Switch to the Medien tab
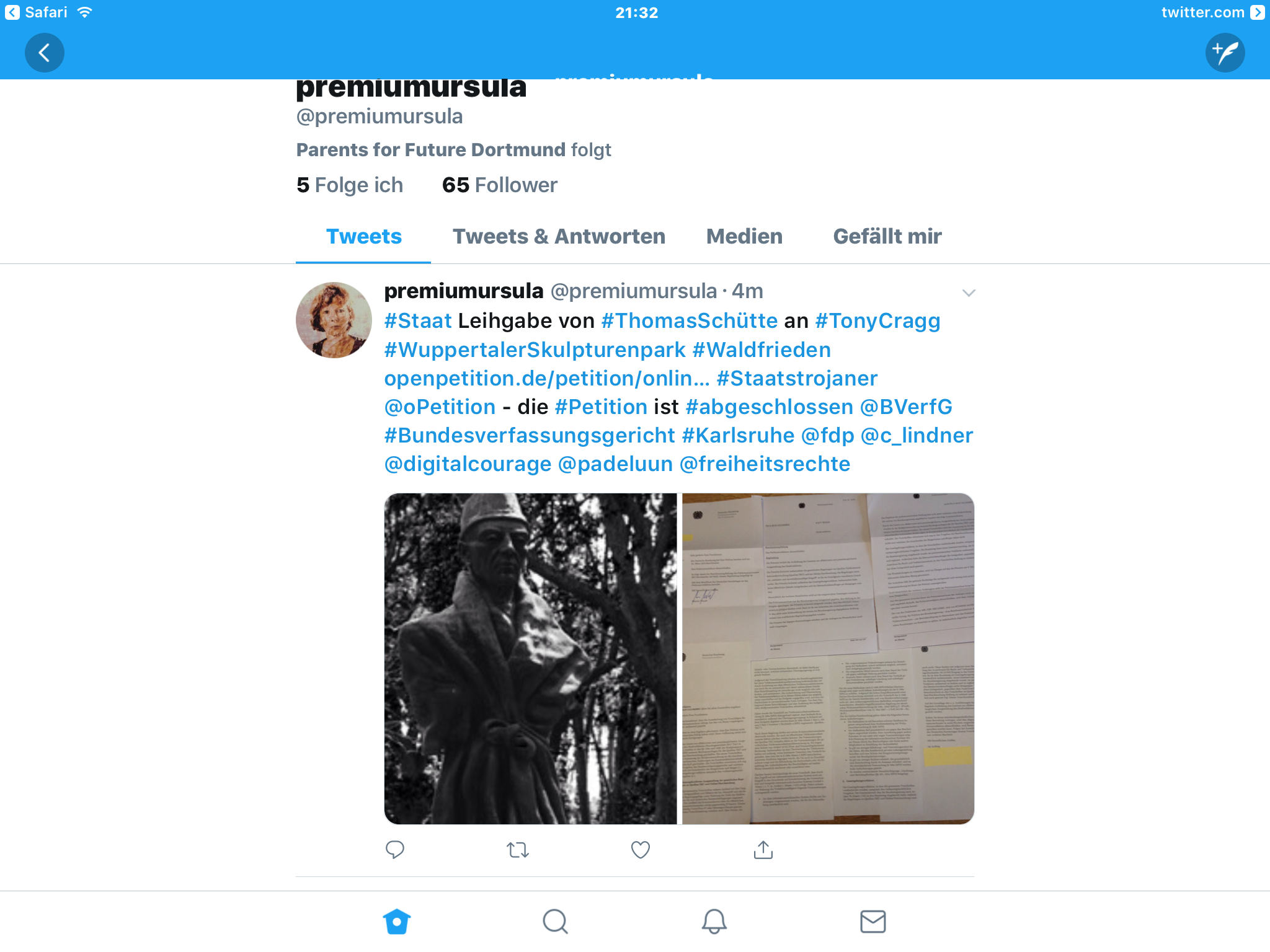 (744, 236)
